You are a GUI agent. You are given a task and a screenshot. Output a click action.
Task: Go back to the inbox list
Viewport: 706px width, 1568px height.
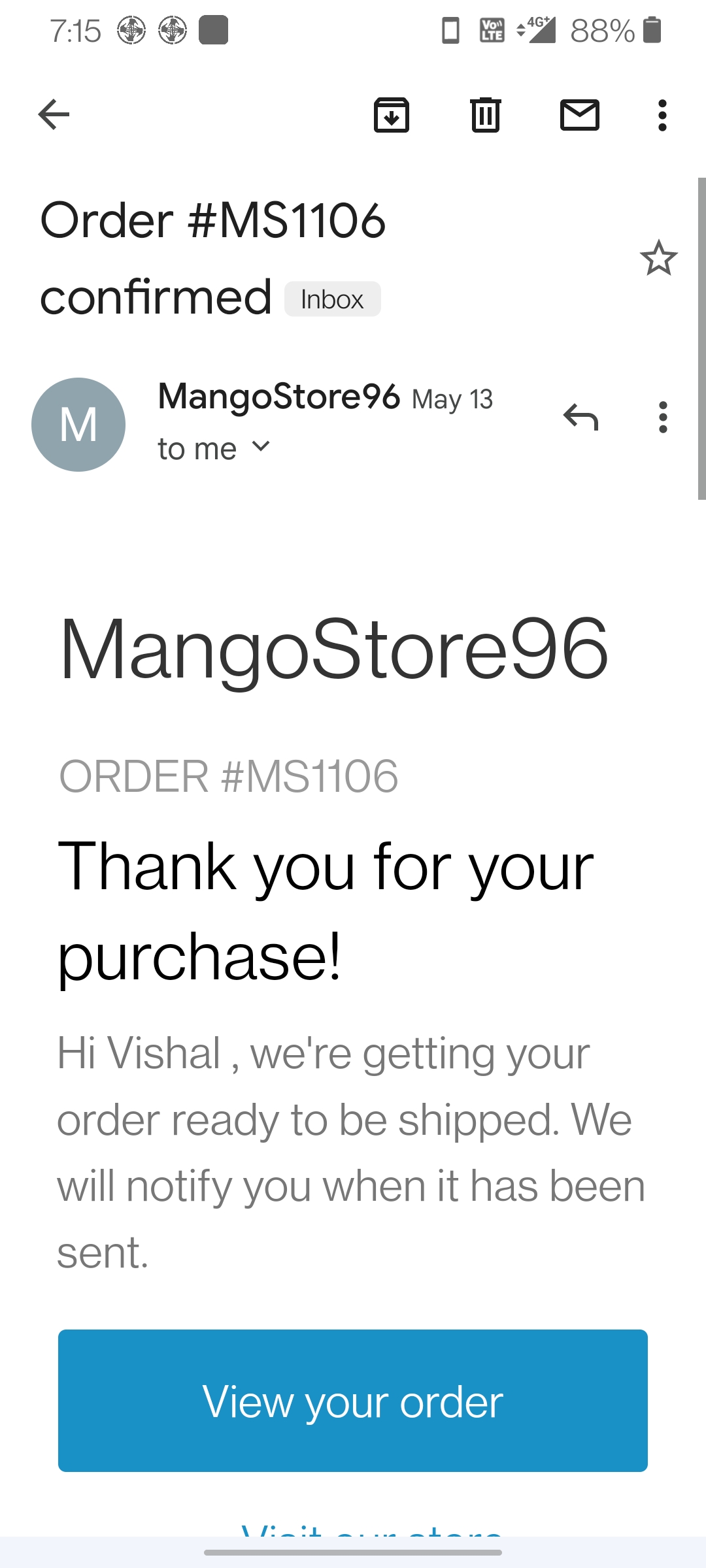(x=54, y=115)
